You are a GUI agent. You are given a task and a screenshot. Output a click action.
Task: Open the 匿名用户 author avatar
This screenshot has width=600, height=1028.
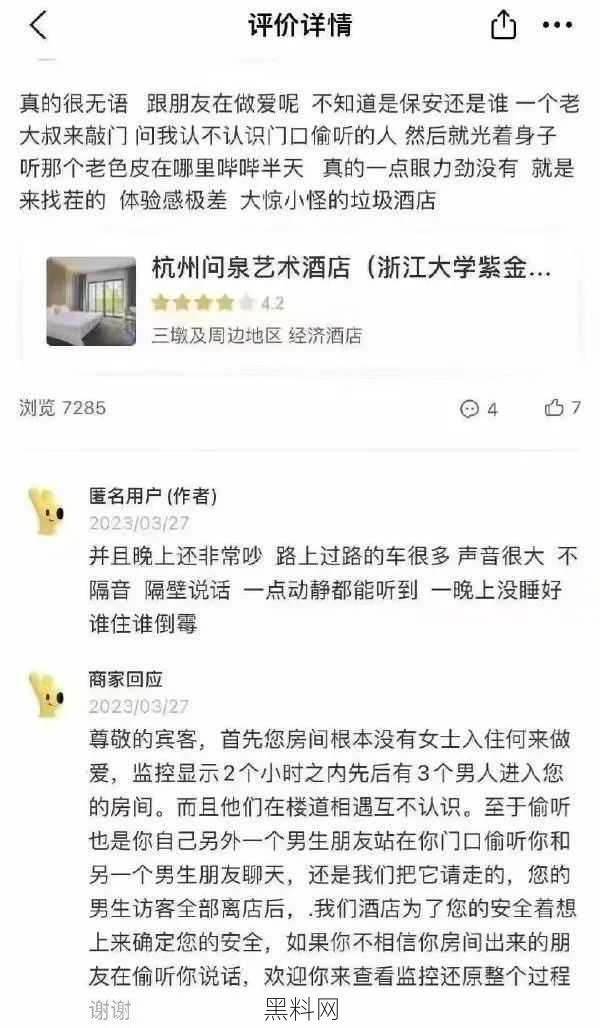[47, 511]
